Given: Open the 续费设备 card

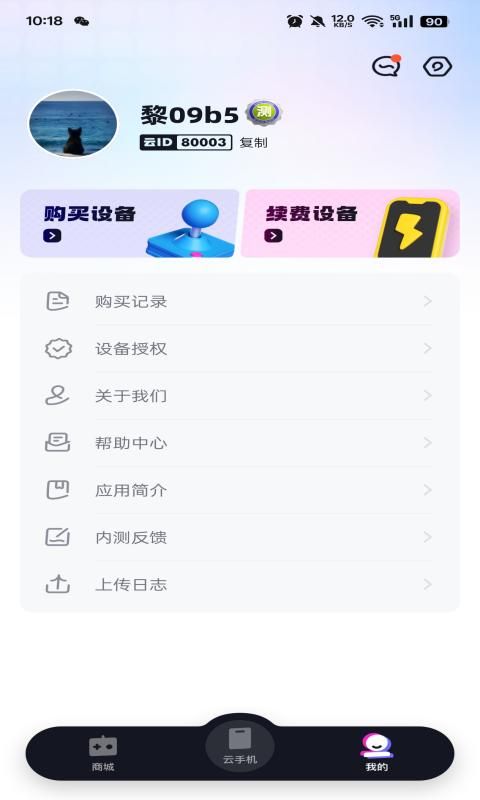Looking at the screenshot, I should click(x=350, y=223).
